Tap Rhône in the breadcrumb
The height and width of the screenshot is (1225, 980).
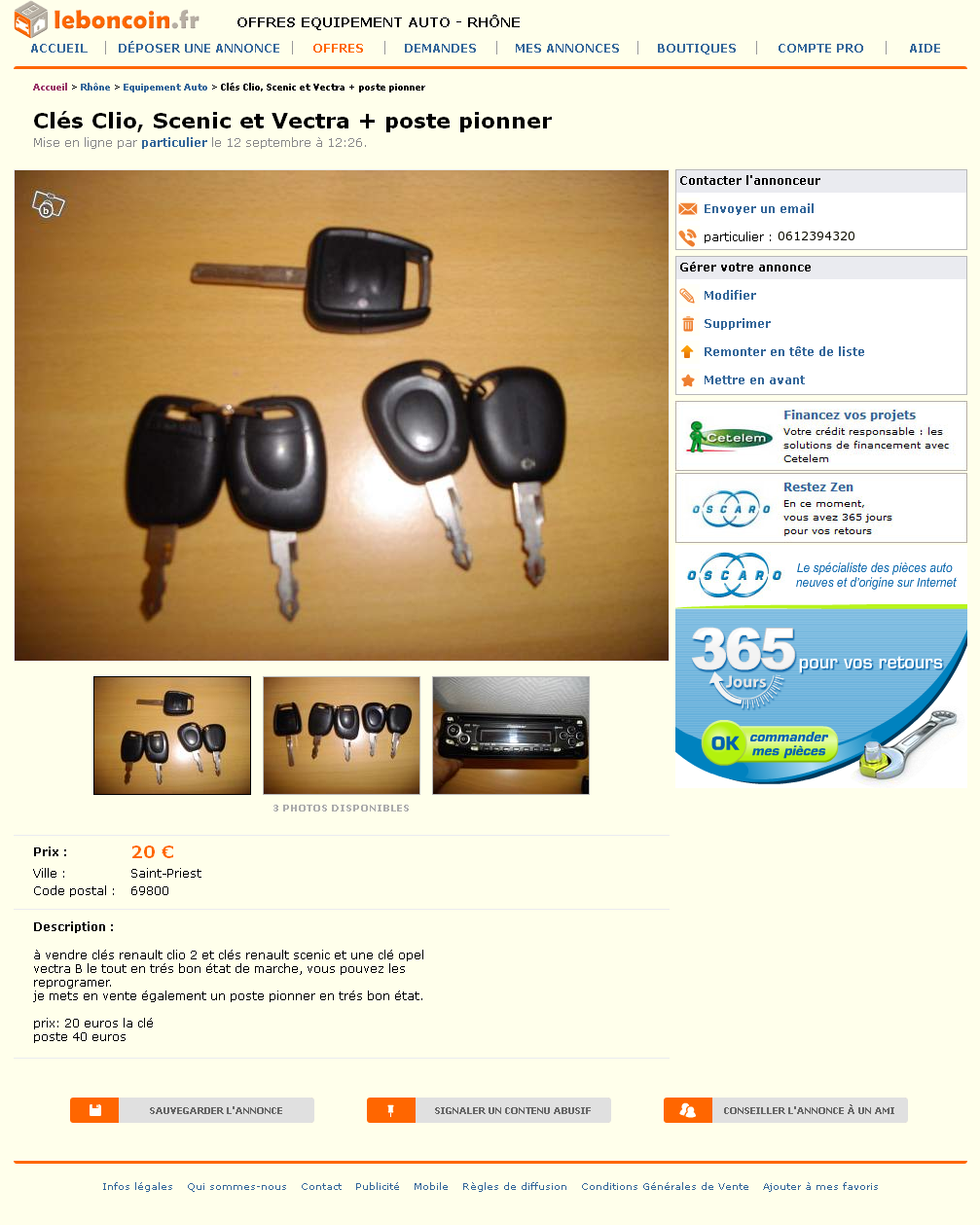95,88
